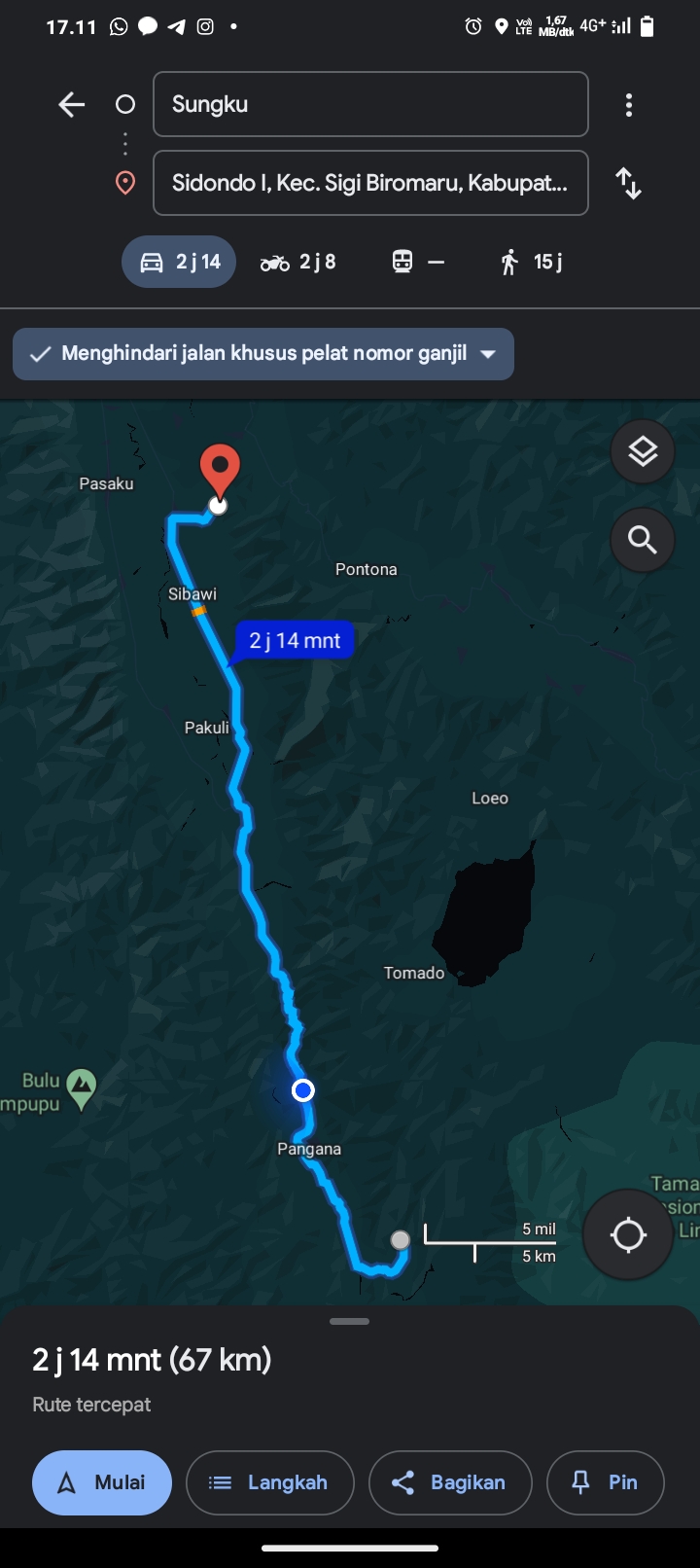This screenshot has width=700, height=1568.
Task: Select the car travel mode 2 j 14
Action: coord(179,262)
